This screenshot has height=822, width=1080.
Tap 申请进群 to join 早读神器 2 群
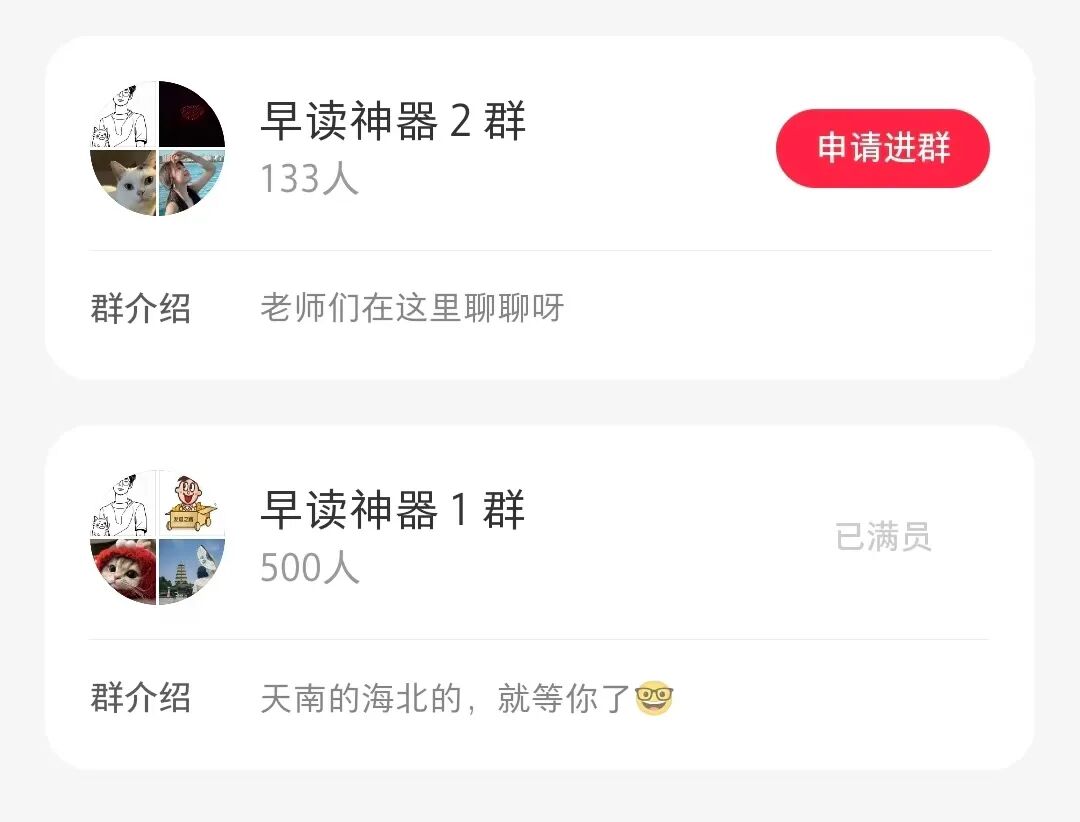pos(882,148)
